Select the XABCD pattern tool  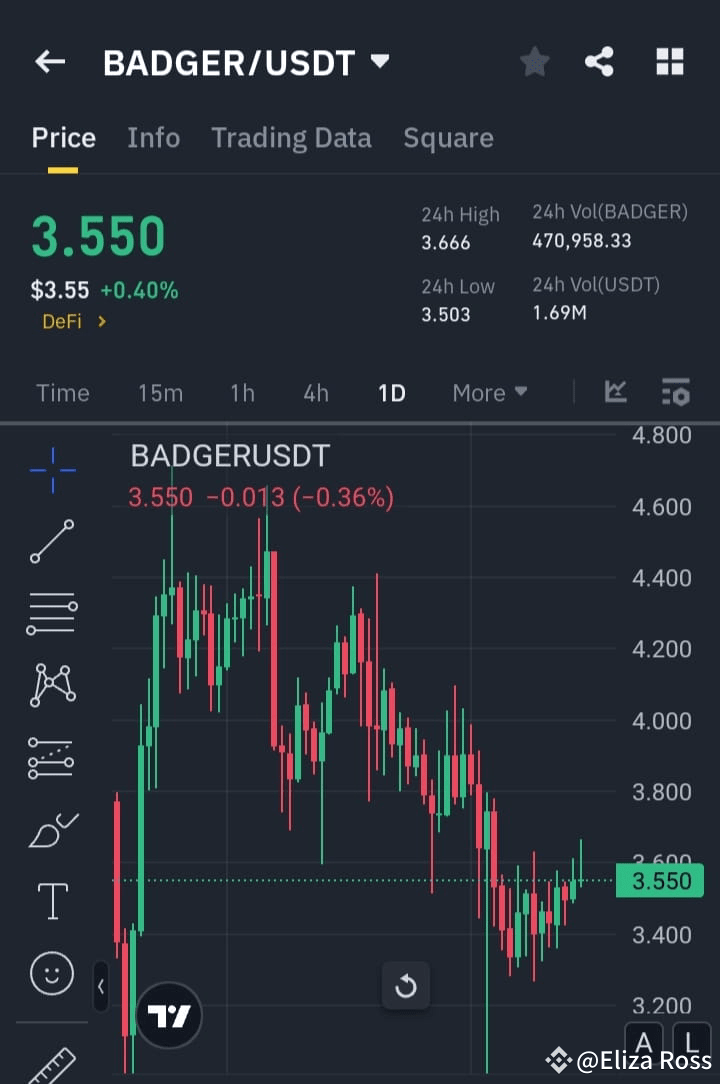(52, 685)
